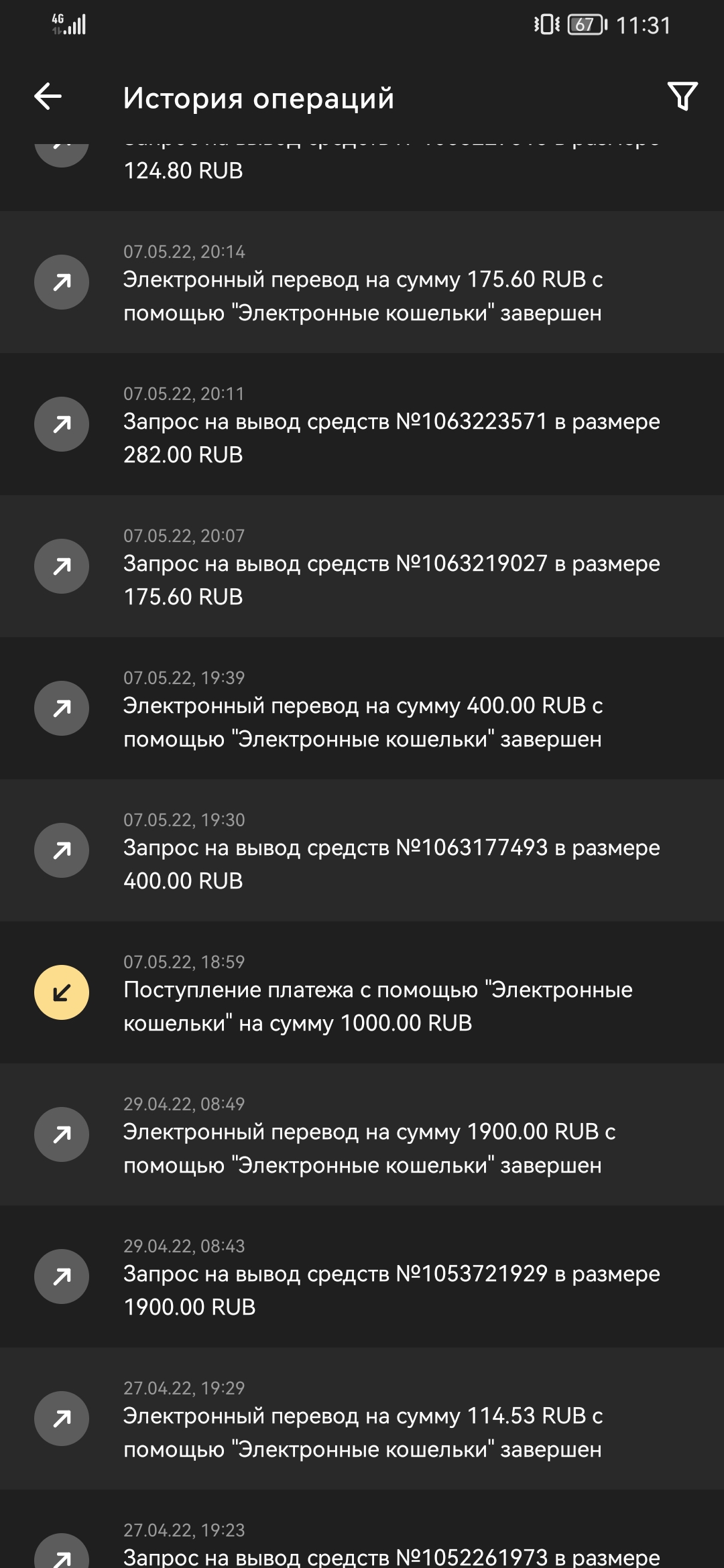Open withdrawal request №1063219027
The height and width of the screenshot is (1568, 724).
[x=362, y=567]
